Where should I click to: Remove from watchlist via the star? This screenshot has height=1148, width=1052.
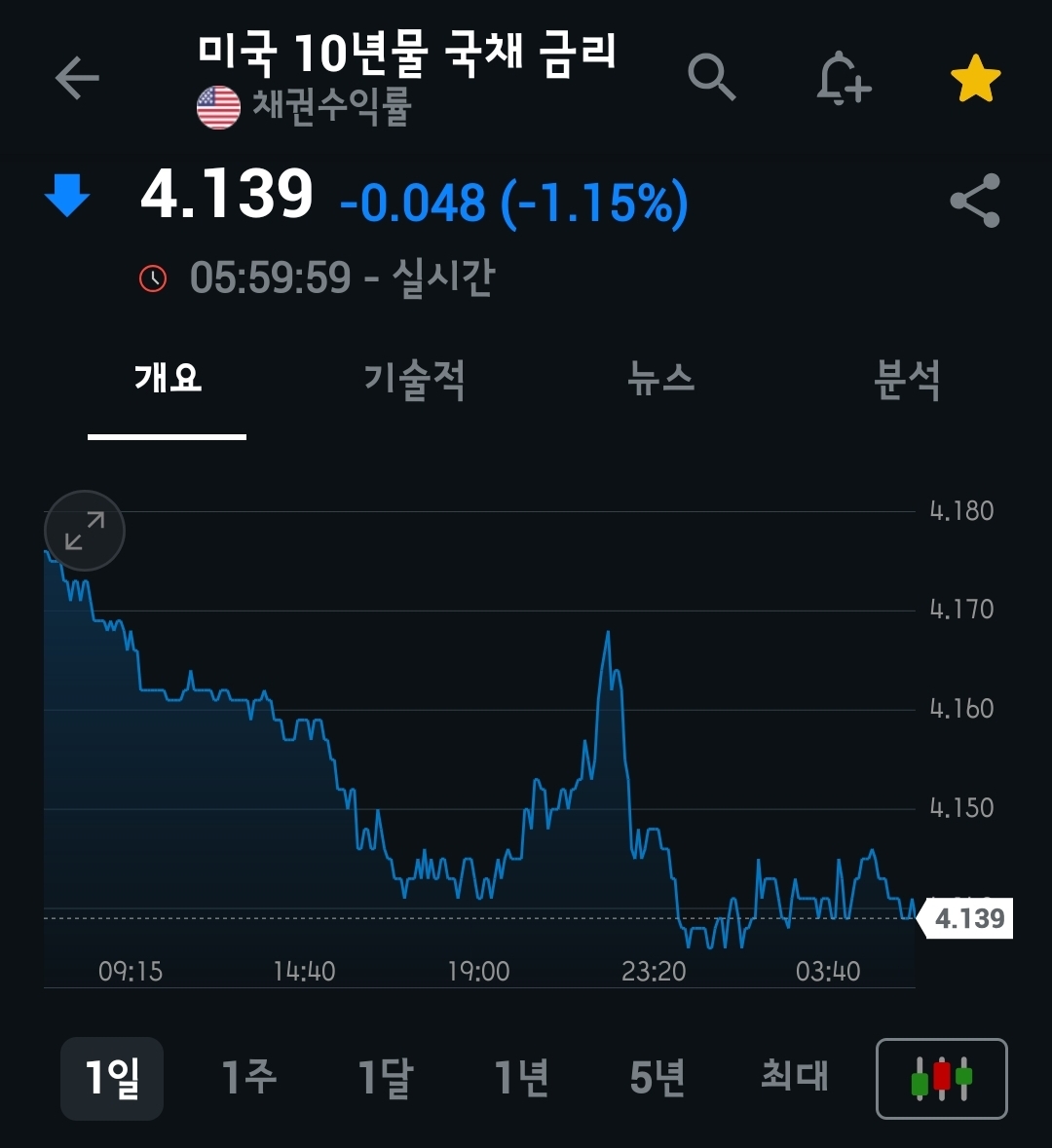point(975,79)
